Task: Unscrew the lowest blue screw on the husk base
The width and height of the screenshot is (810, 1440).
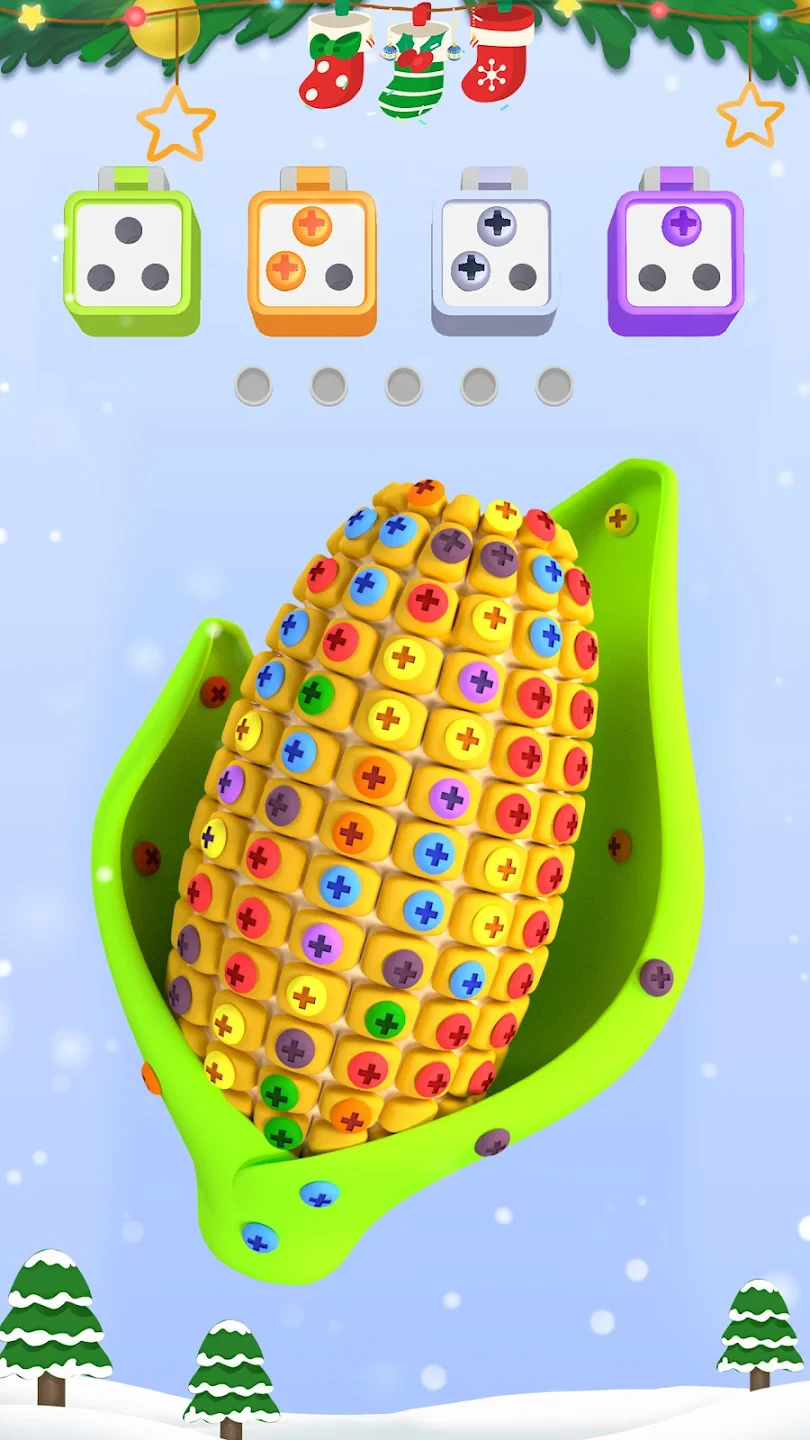Action: coord(259,1237)
